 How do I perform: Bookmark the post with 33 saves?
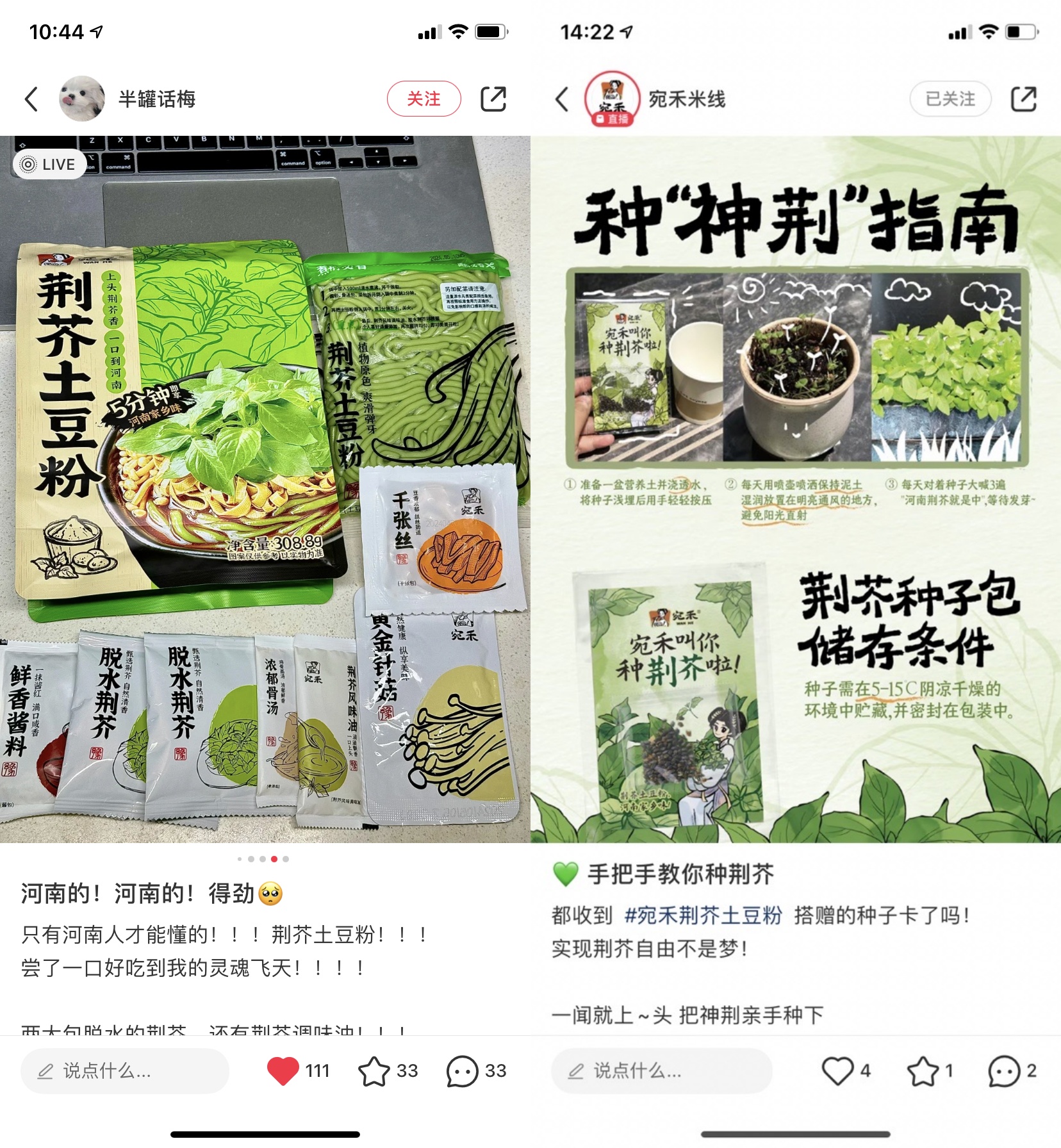click(x=374, y=1070)
